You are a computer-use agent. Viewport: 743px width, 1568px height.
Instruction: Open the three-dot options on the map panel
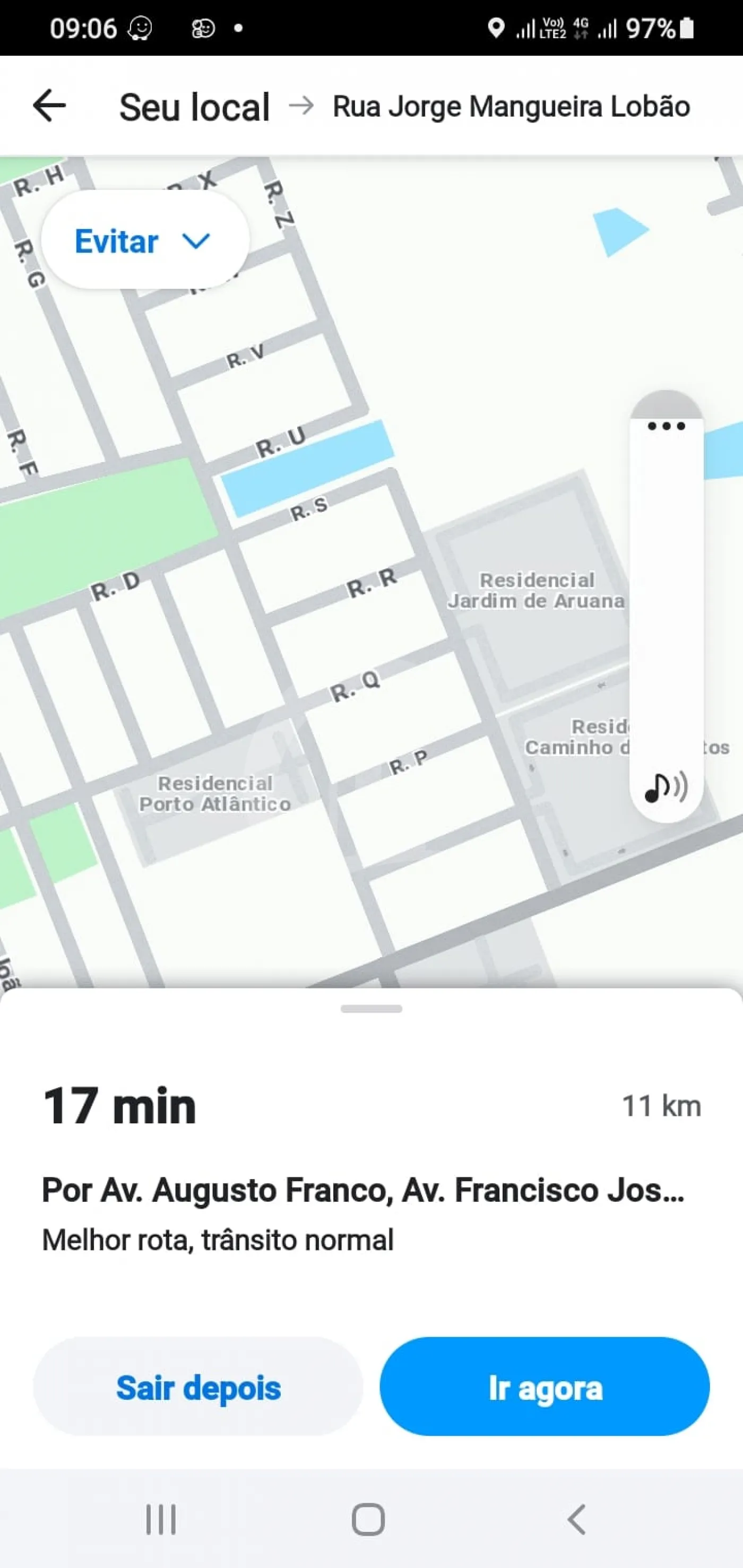(x=666, y=426)
